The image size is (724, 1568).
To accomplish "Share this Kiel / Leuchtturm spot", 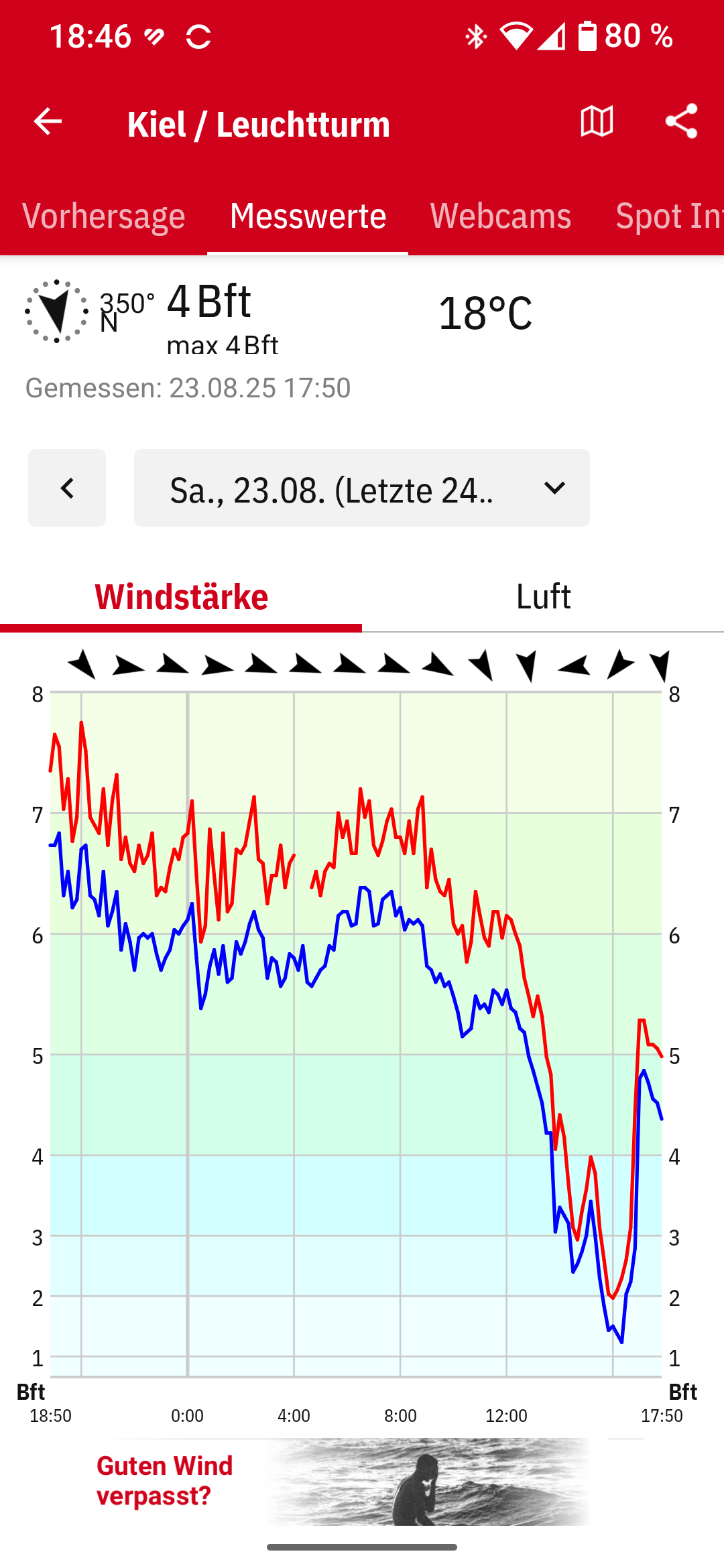I will click(x=681, y=122).
